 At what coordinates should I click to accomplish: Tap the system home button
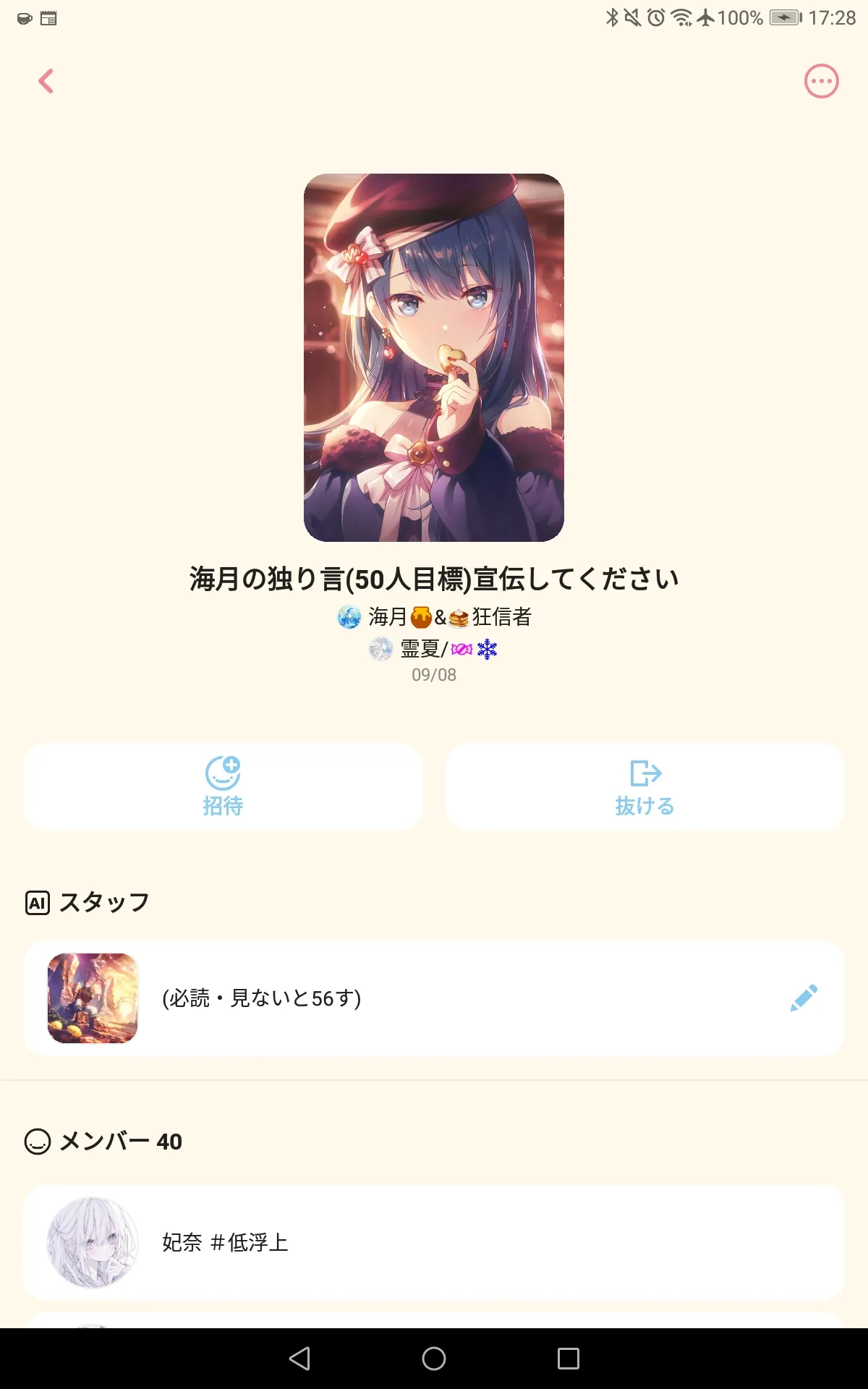click(434, 1359)
